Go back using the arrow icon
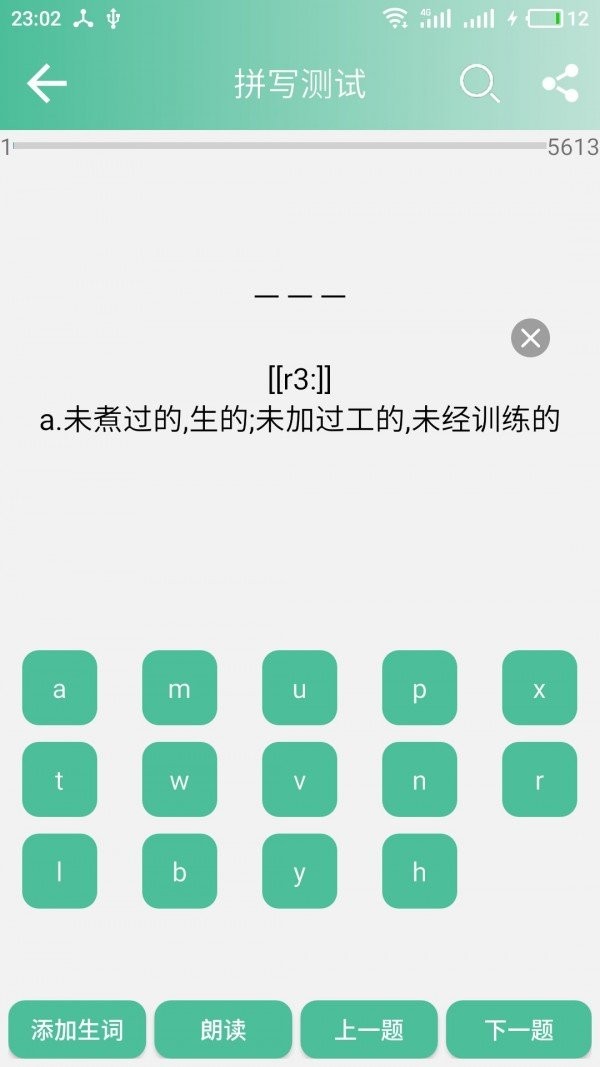The image size is (600, 1067). point(46,83)
